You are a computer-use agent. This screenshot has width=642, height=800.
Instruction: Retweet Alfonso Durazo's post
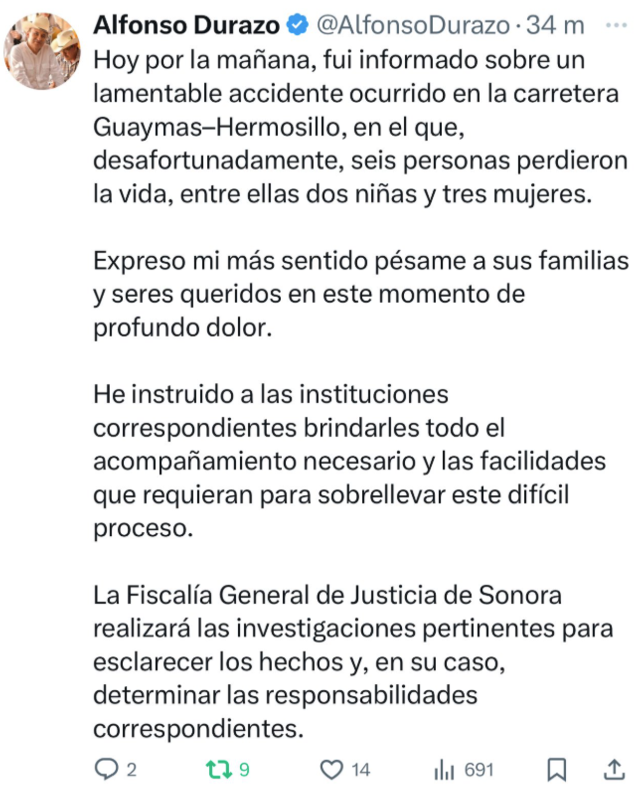pos(217,770)
